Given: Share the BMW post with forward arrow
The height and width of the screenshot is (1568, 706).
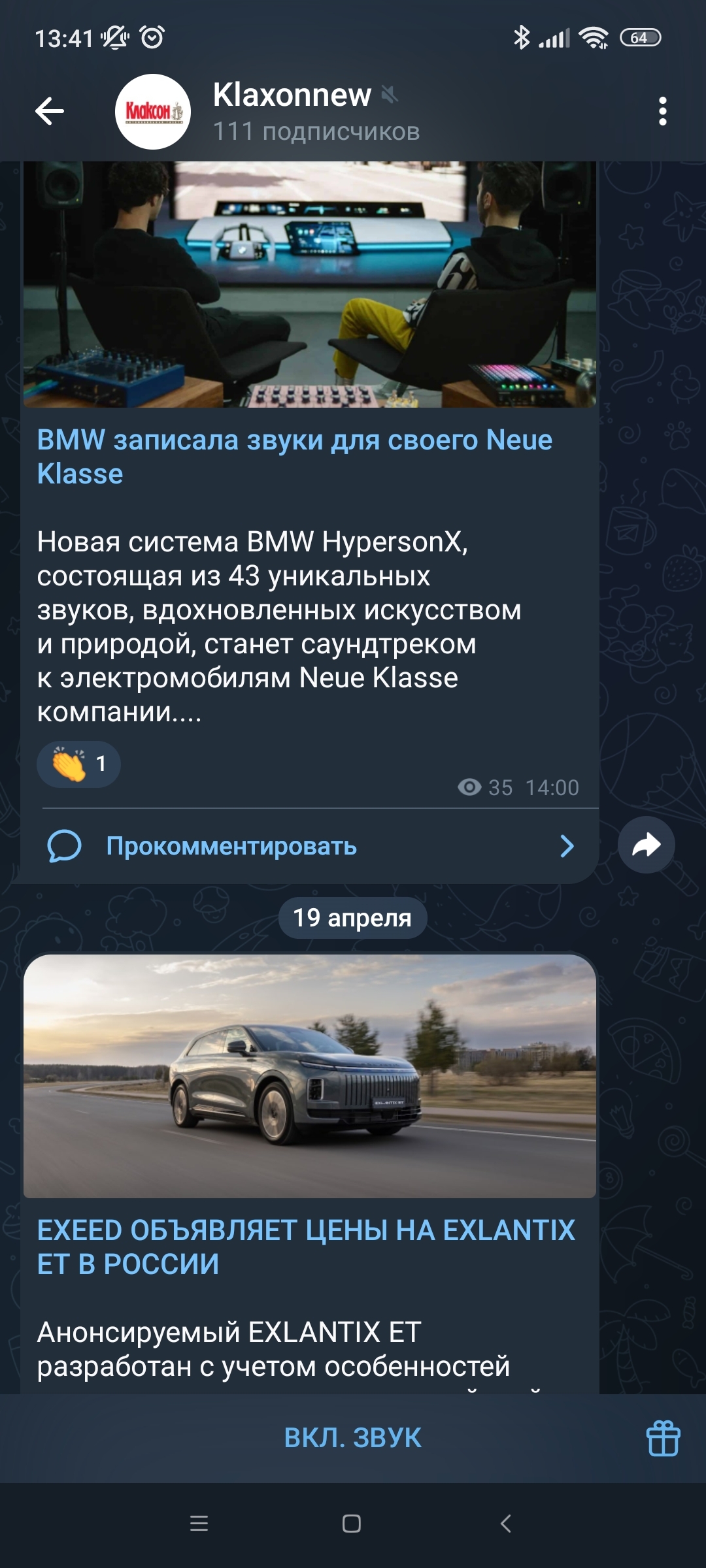Looking at the screenshot, I should [x=646, y=845].
